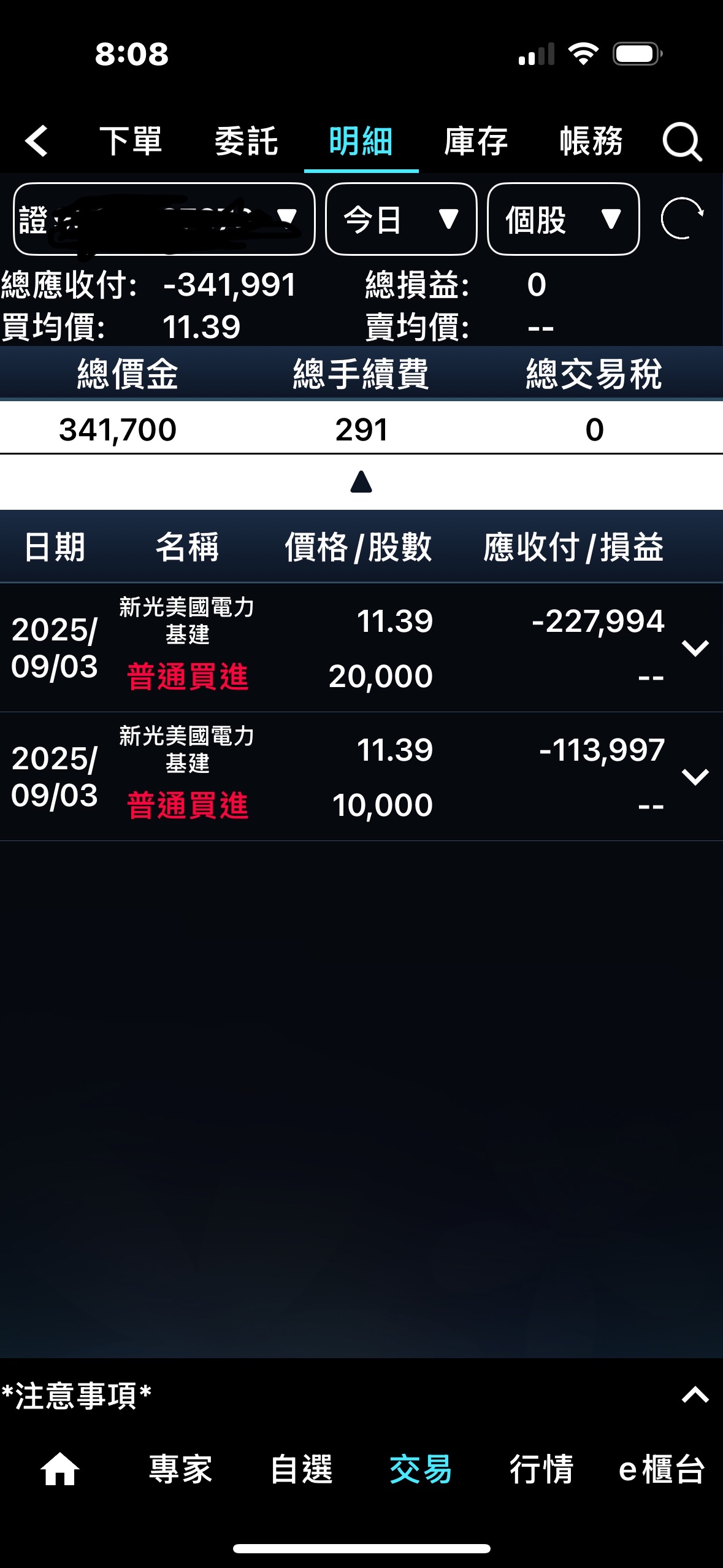Expand the 20,000 shares buy record
This screenshot has height=1568, width=723.
point(695,648)
